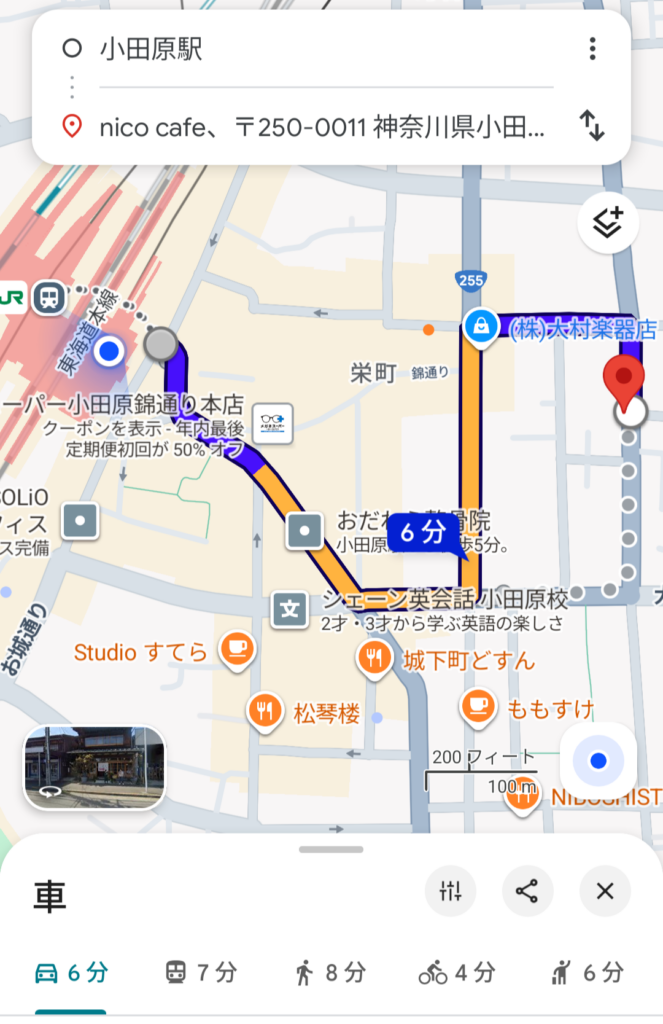The image size is (663, 1024).
Task: Select the car tab showing 6分
Action: (72, 972)
